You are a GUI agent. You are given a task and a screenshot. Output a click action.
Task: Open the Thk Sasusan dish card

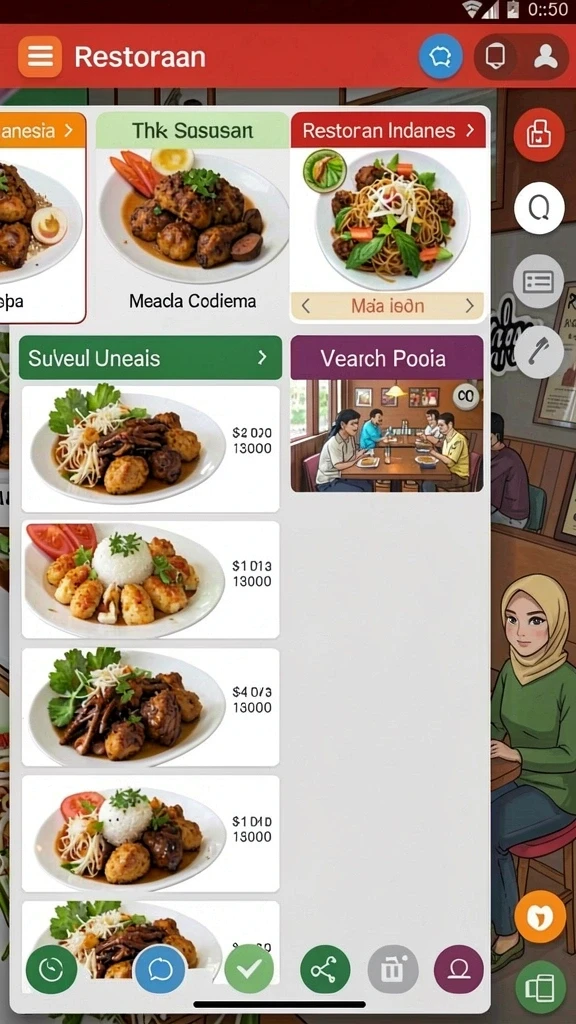pyautogui.click(x=192, y=217)
